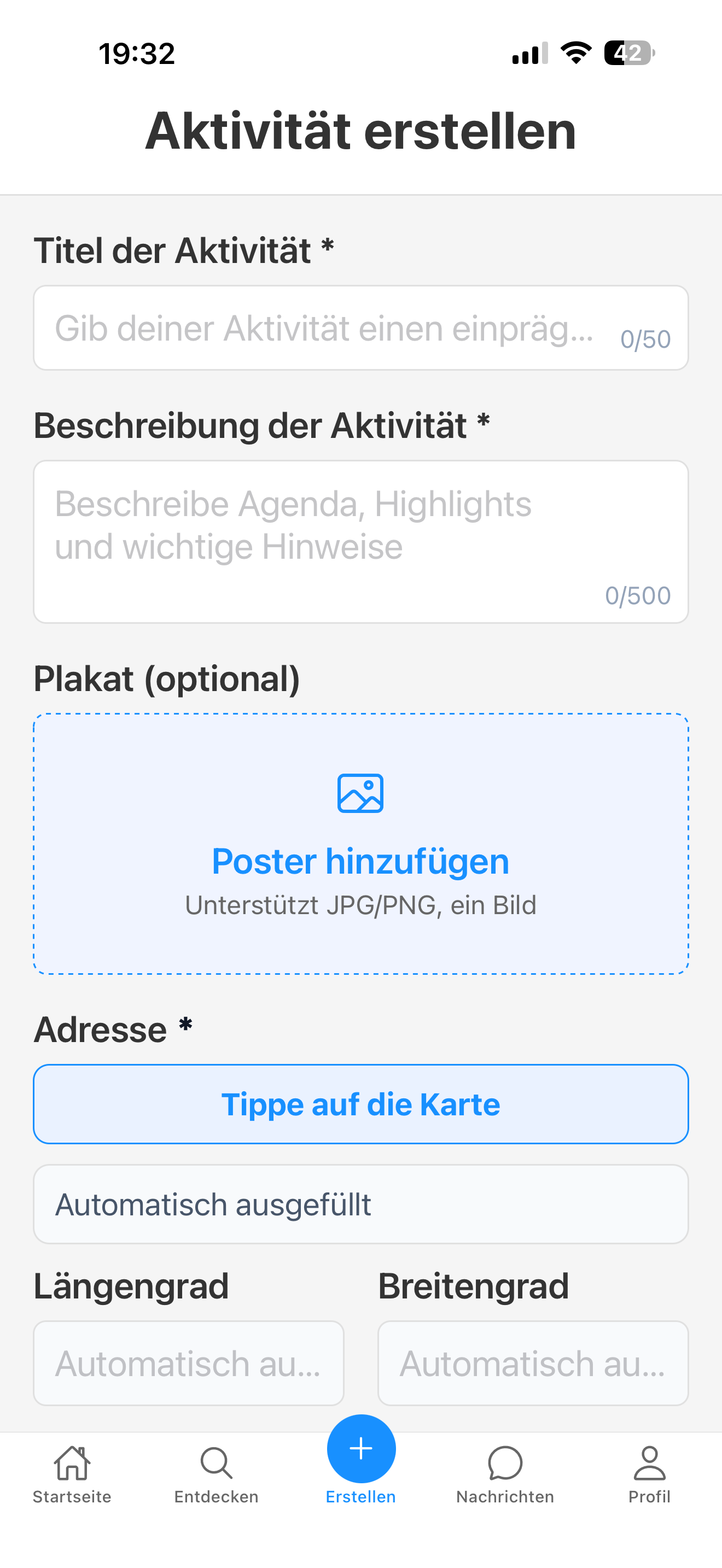Click the Längengrad field
The height and width of the screenshot is (1568, 722).
pos(189,1364)
